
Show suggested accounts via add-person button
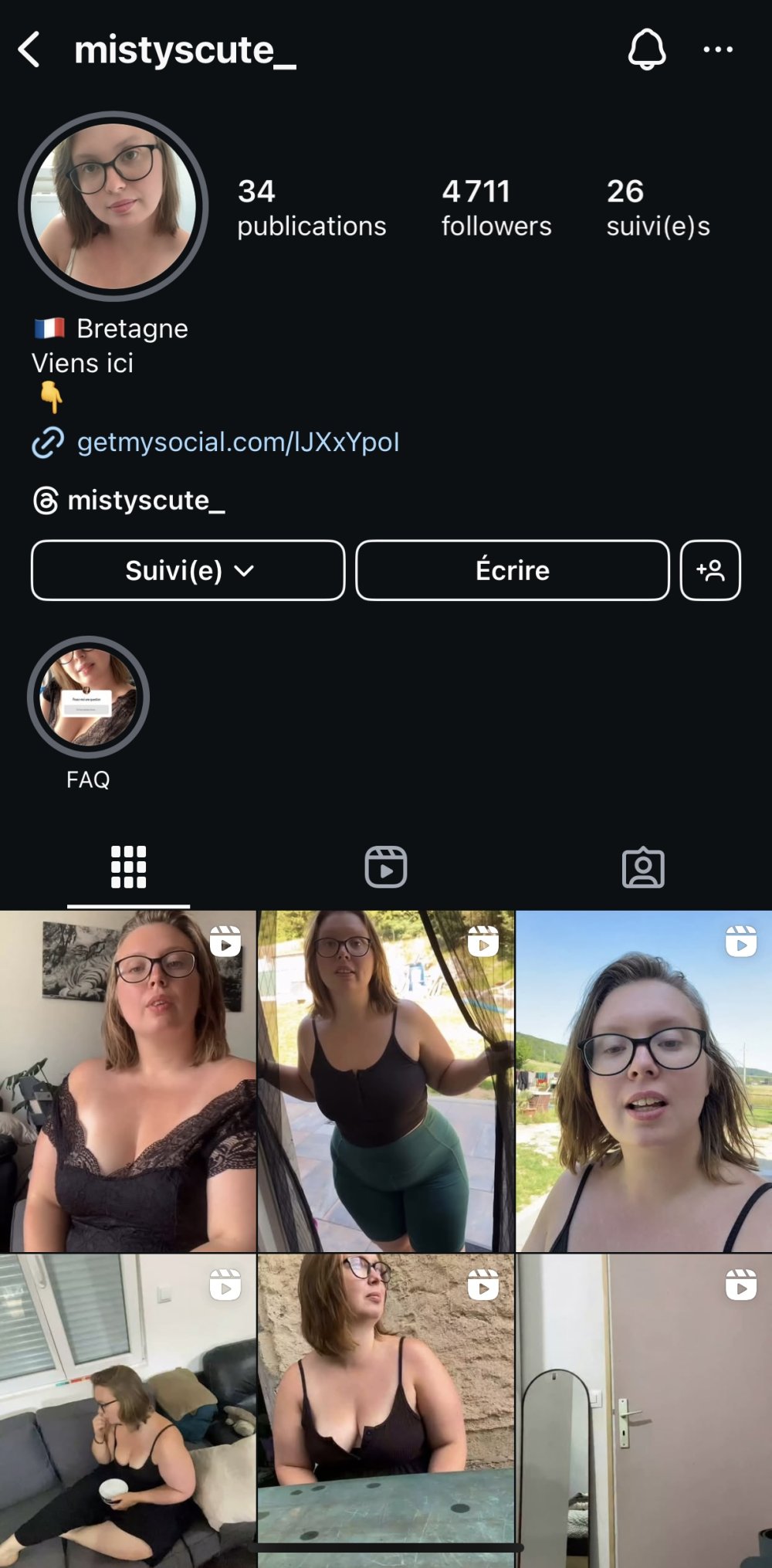[x=710, y=571]
